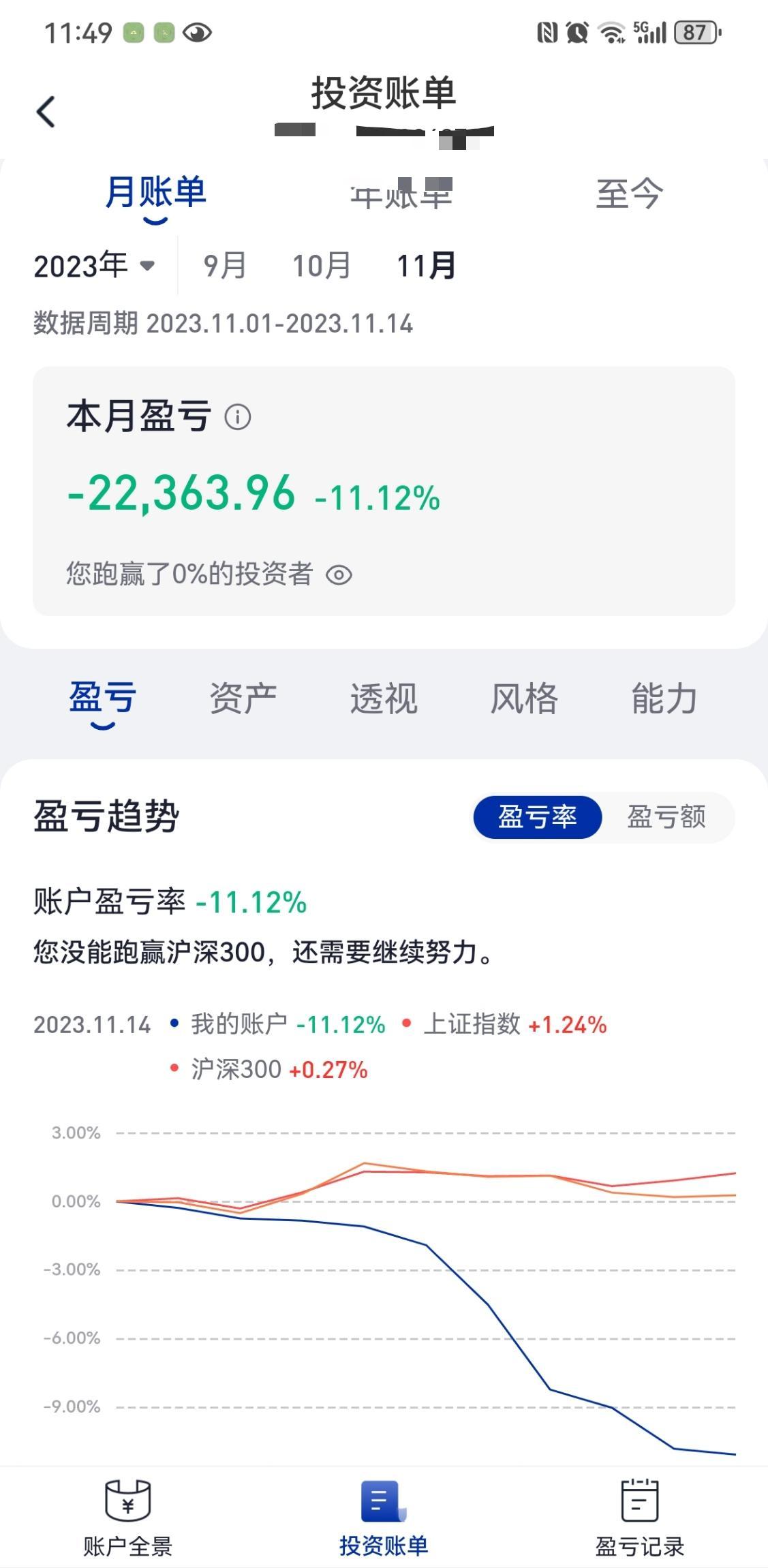Open 盈亏记录 in bottom navigation
Screen dimensions: 768x1568
coord(640,1517)
